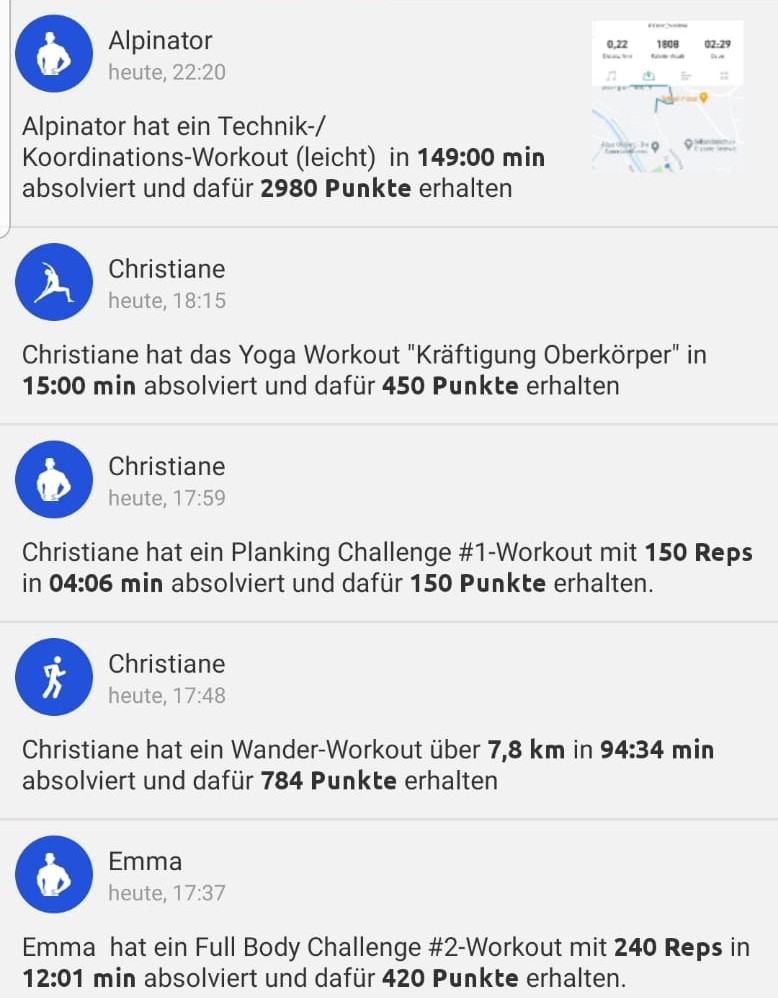Click the teal upload icon on the workout card
Screen dimensions: 778x998
[x=648, y=75]
